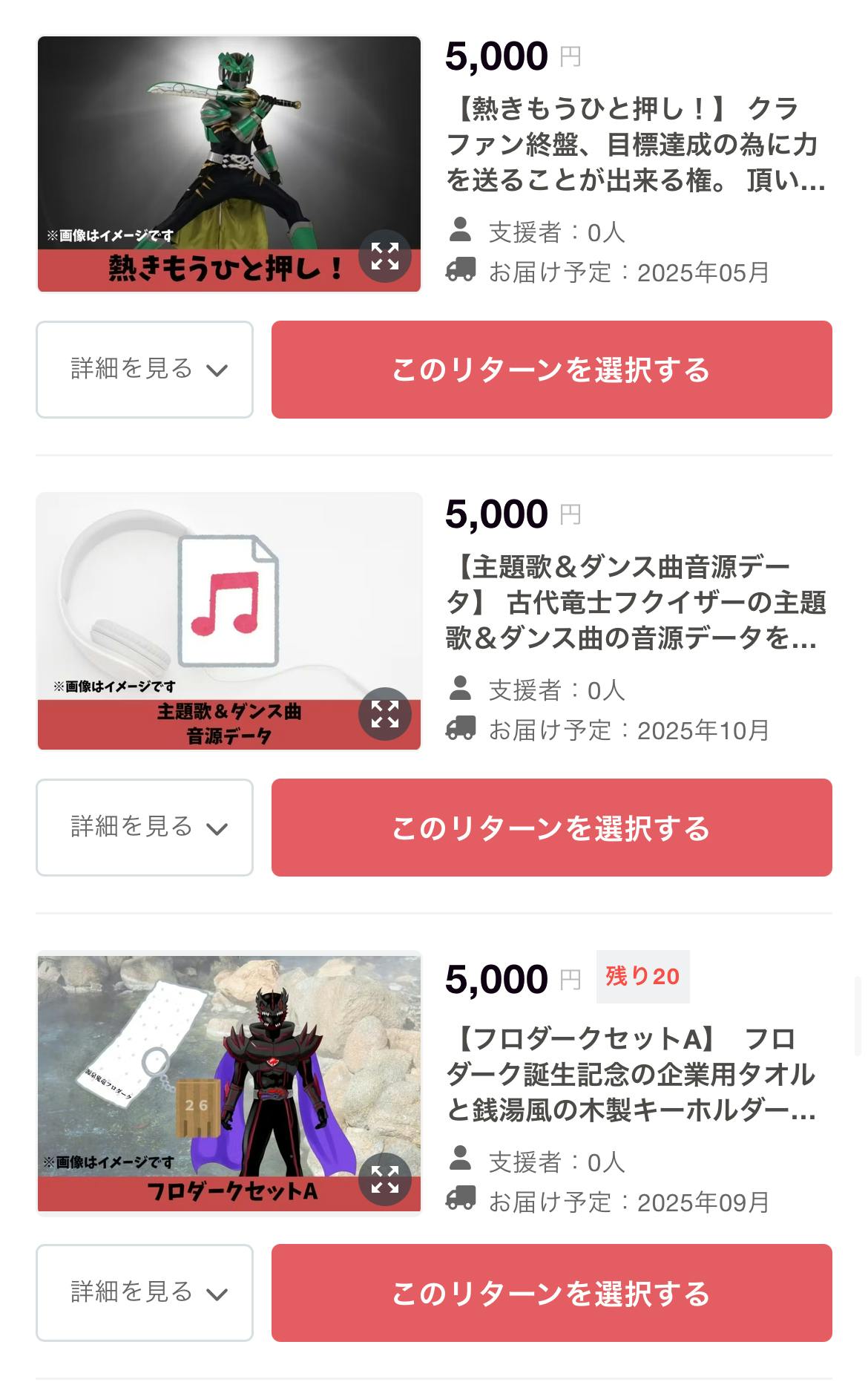Expand the 熱きもうひと押し！ reward image
Screen dimensions: 868x1382
pos(384,256)
